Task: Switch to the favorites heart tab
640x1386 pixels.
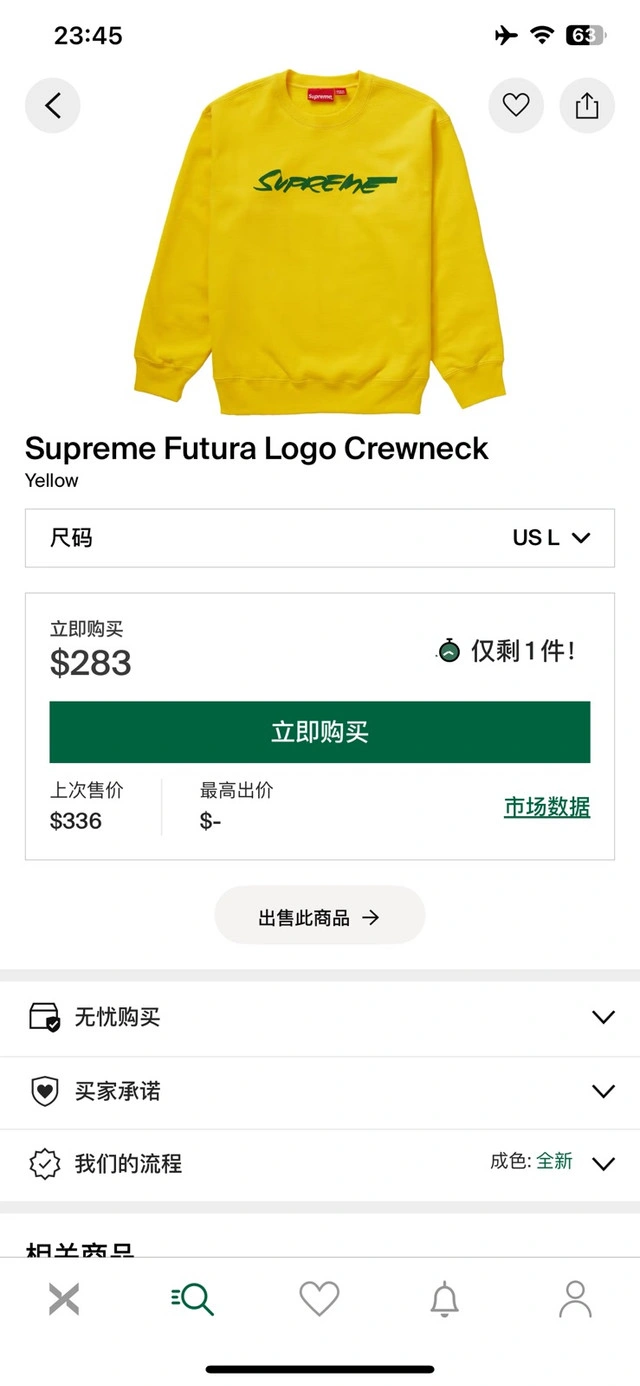Action: pyautogui.click(x=319, y=1300)
